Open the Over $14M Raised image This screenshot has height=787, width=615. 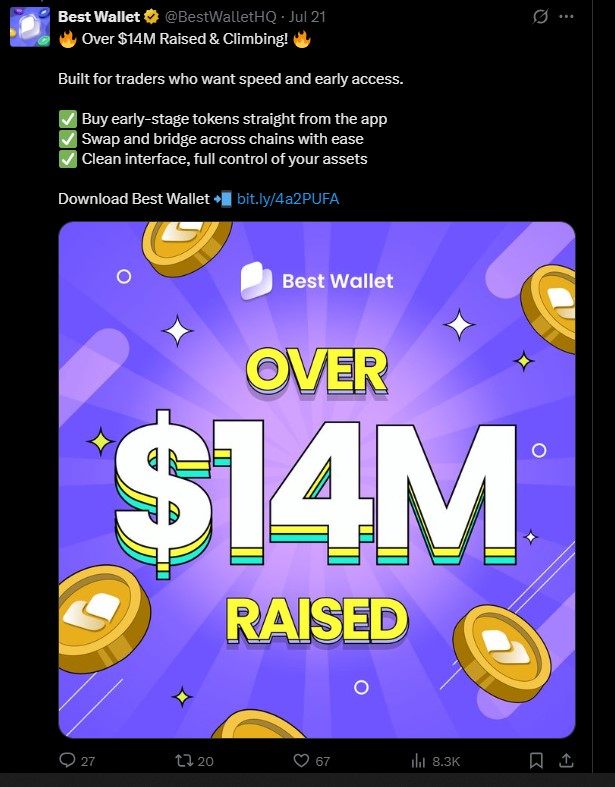coord(316,479)
